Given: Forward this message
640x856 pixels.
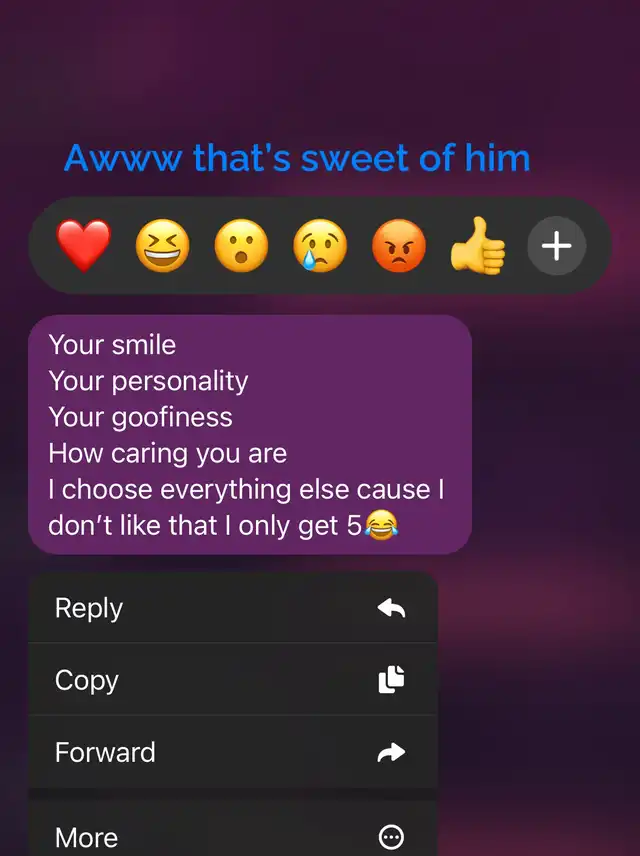Looking at the screenshot, I should click(233, 752).
